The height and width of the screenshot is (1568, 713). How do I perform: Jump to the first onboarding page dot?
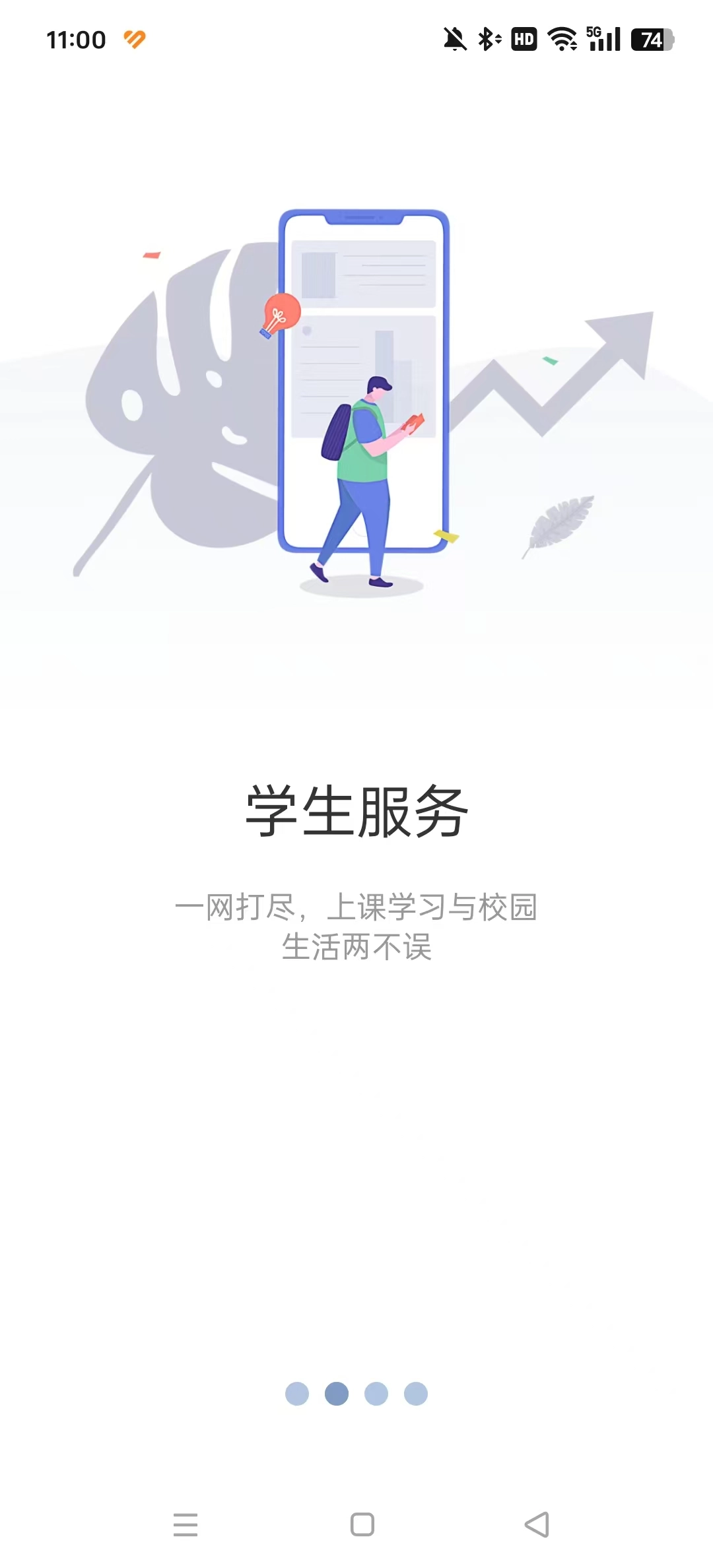coord(297,1393)
